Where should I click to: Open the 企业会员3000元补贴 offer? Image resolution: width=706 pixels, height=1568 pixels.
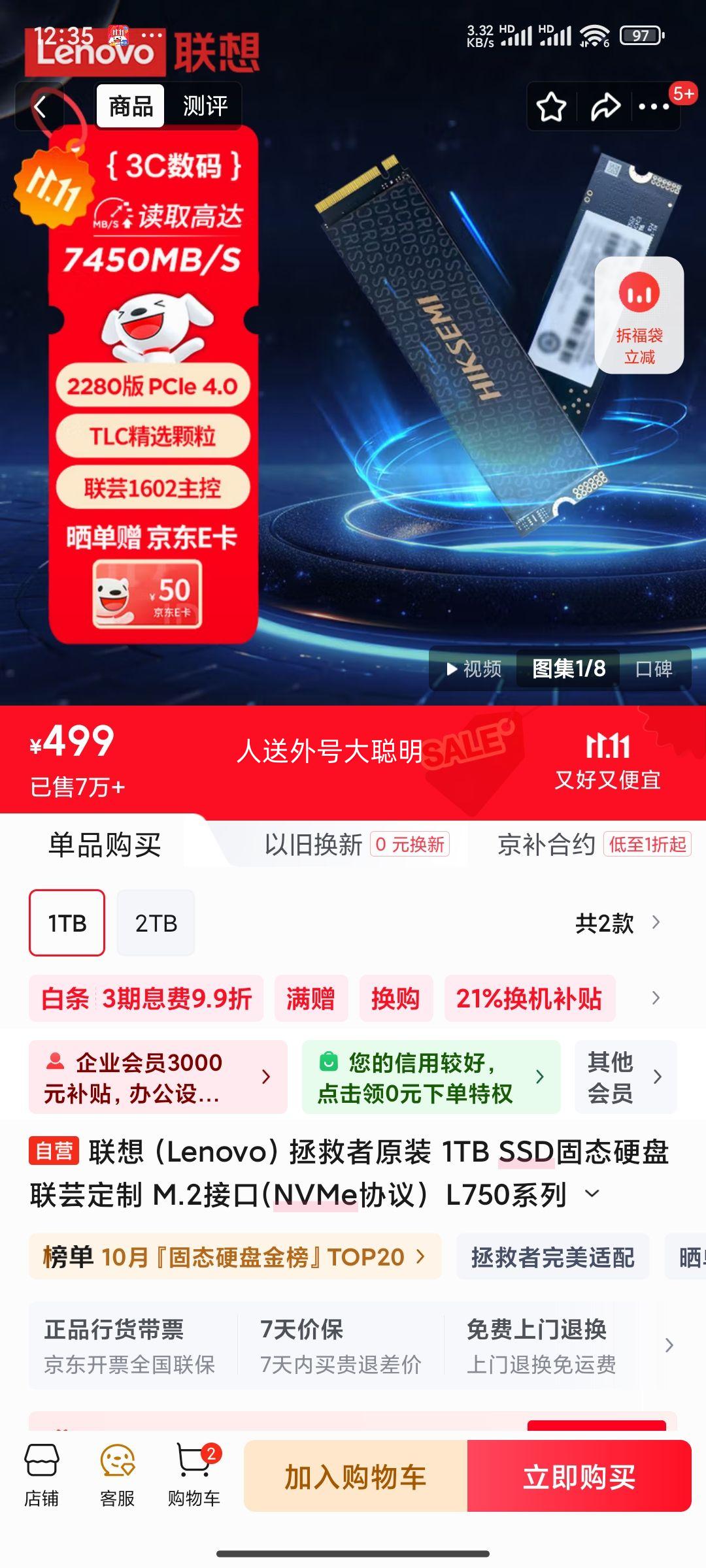click(158, 1077)
